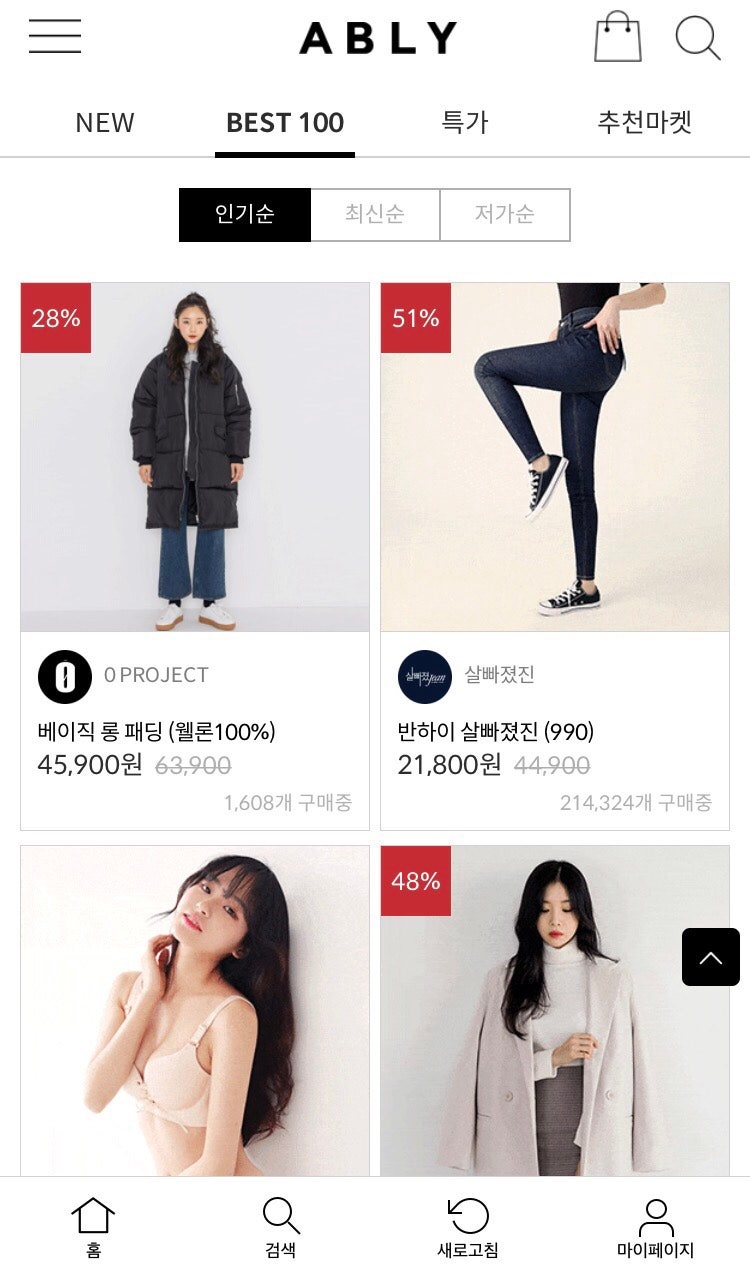
Task: Jump back to the top with the arrow button
Action: point(711,957)
